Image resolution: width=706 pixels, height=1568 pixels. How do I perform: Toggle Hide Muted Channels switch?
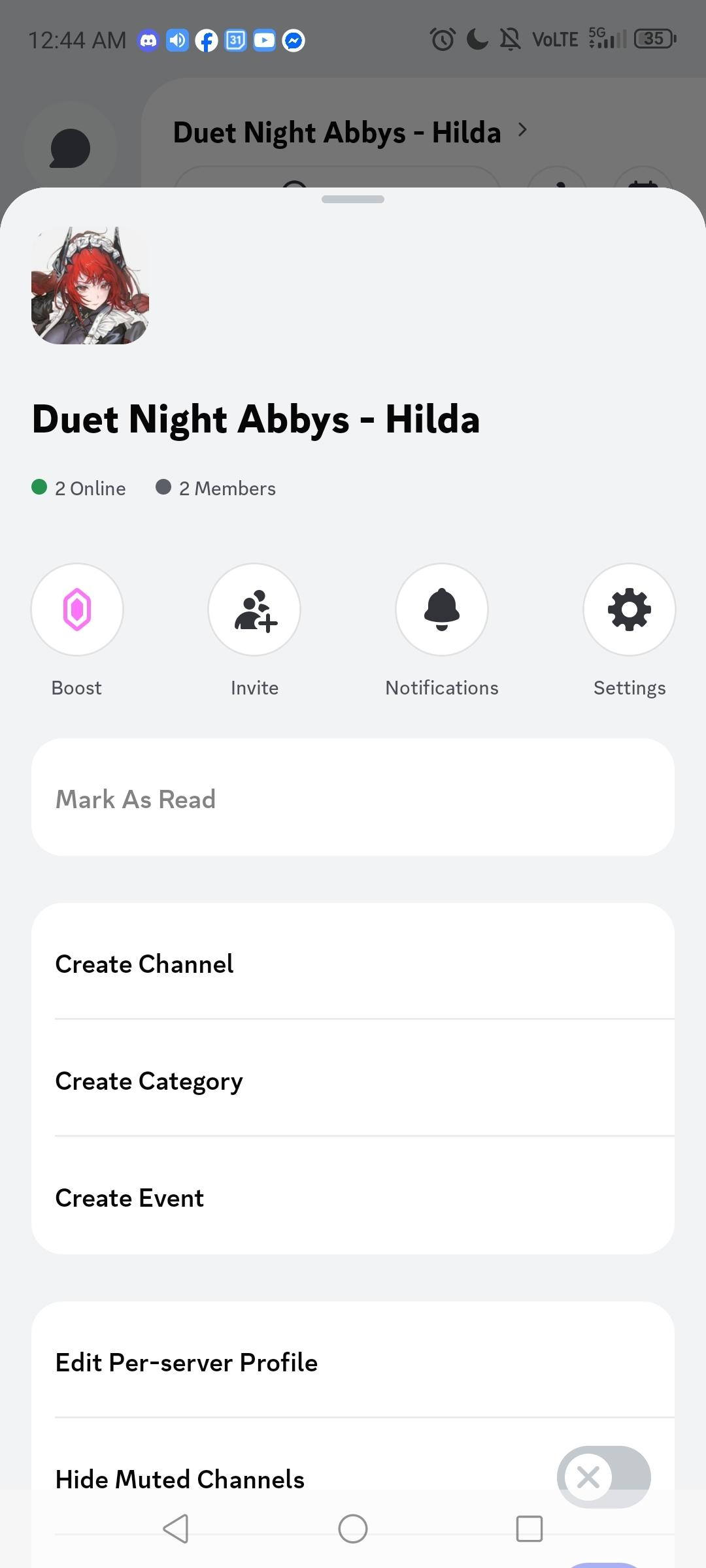[x=603, y=1477]
